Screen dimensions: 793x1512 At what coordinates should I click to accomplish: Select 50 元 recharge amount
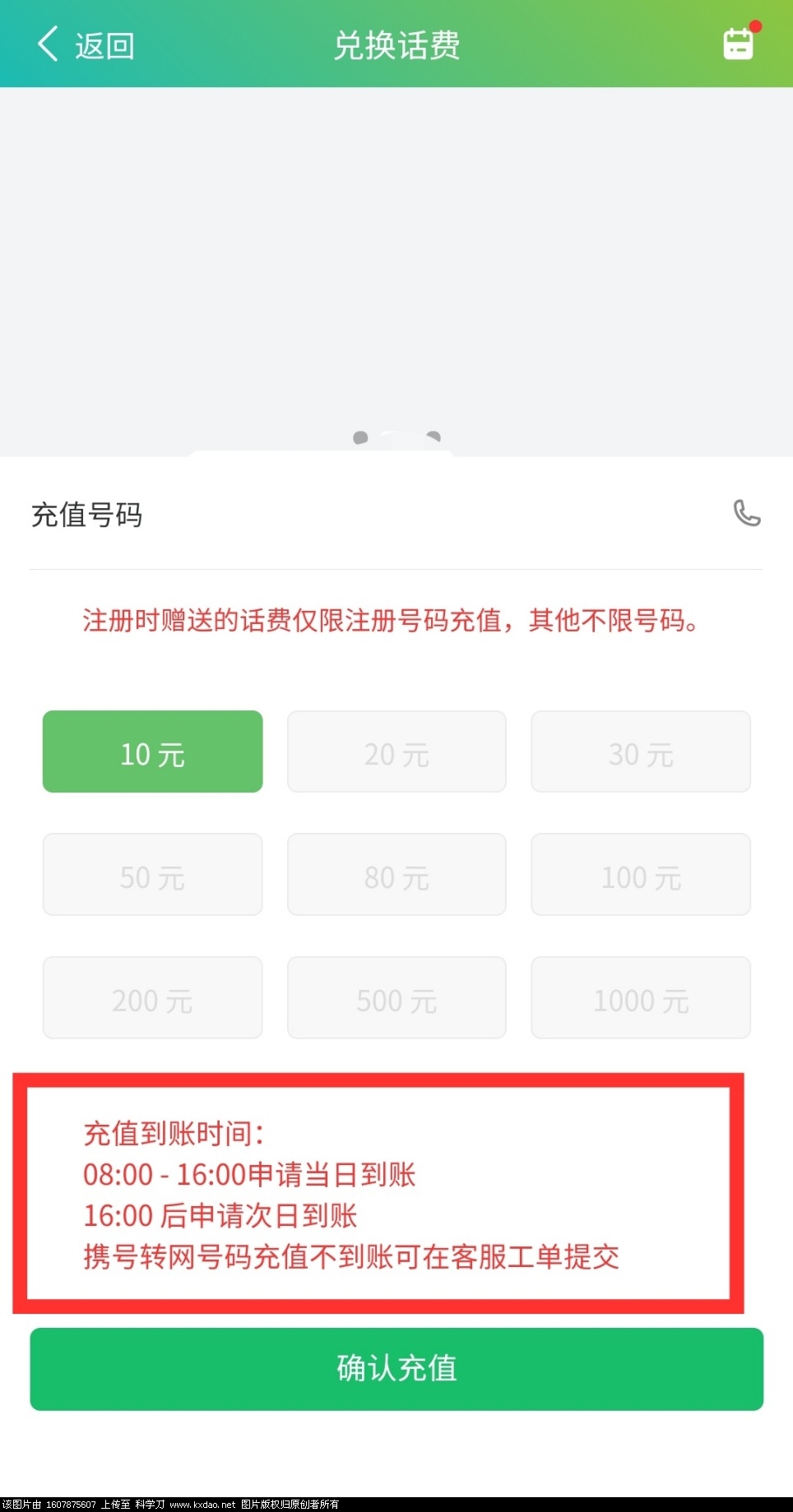(153, 875)
